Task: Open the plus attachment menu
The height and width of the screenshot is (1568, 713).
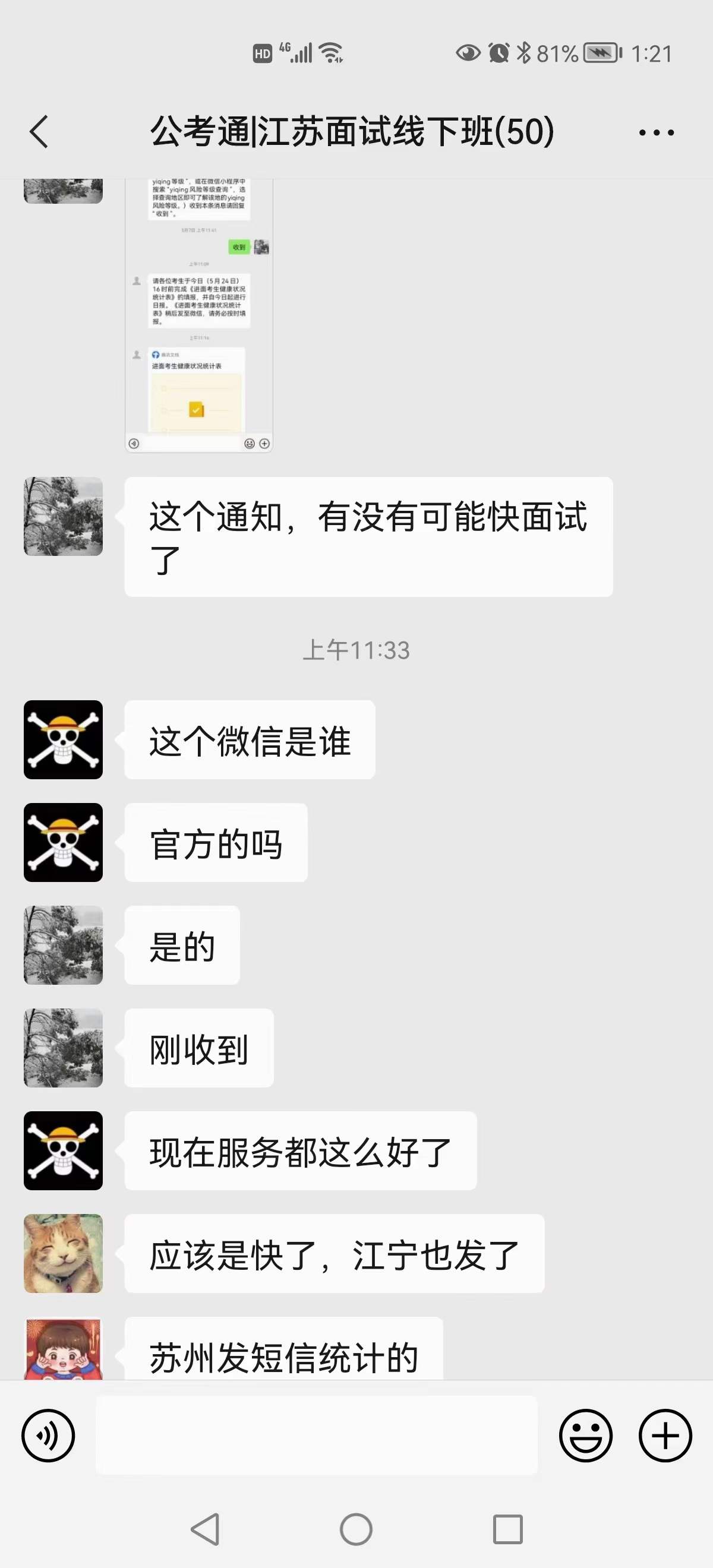Action: (x=664, y=1435)
